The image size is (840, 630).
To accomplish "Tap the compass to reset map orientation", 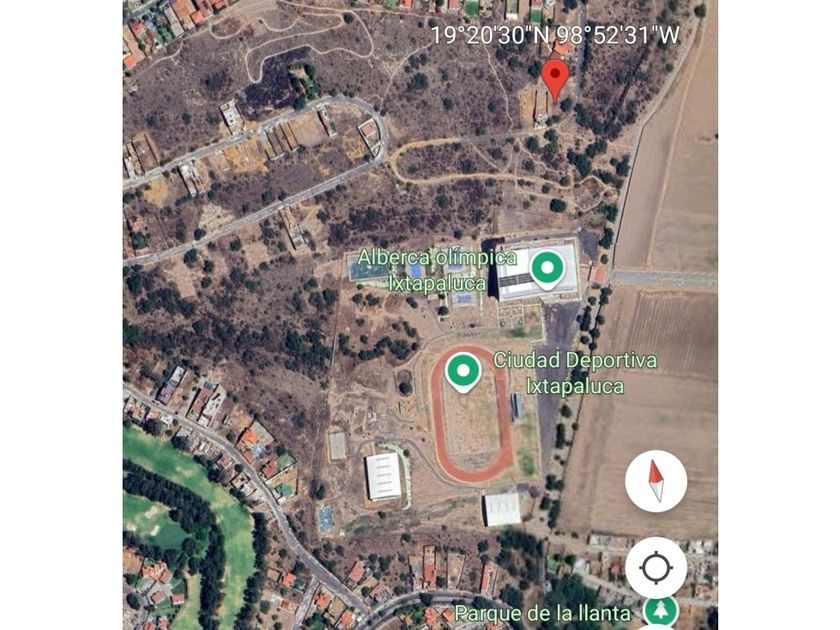I will pyautogui.click(x=655, y=481).
